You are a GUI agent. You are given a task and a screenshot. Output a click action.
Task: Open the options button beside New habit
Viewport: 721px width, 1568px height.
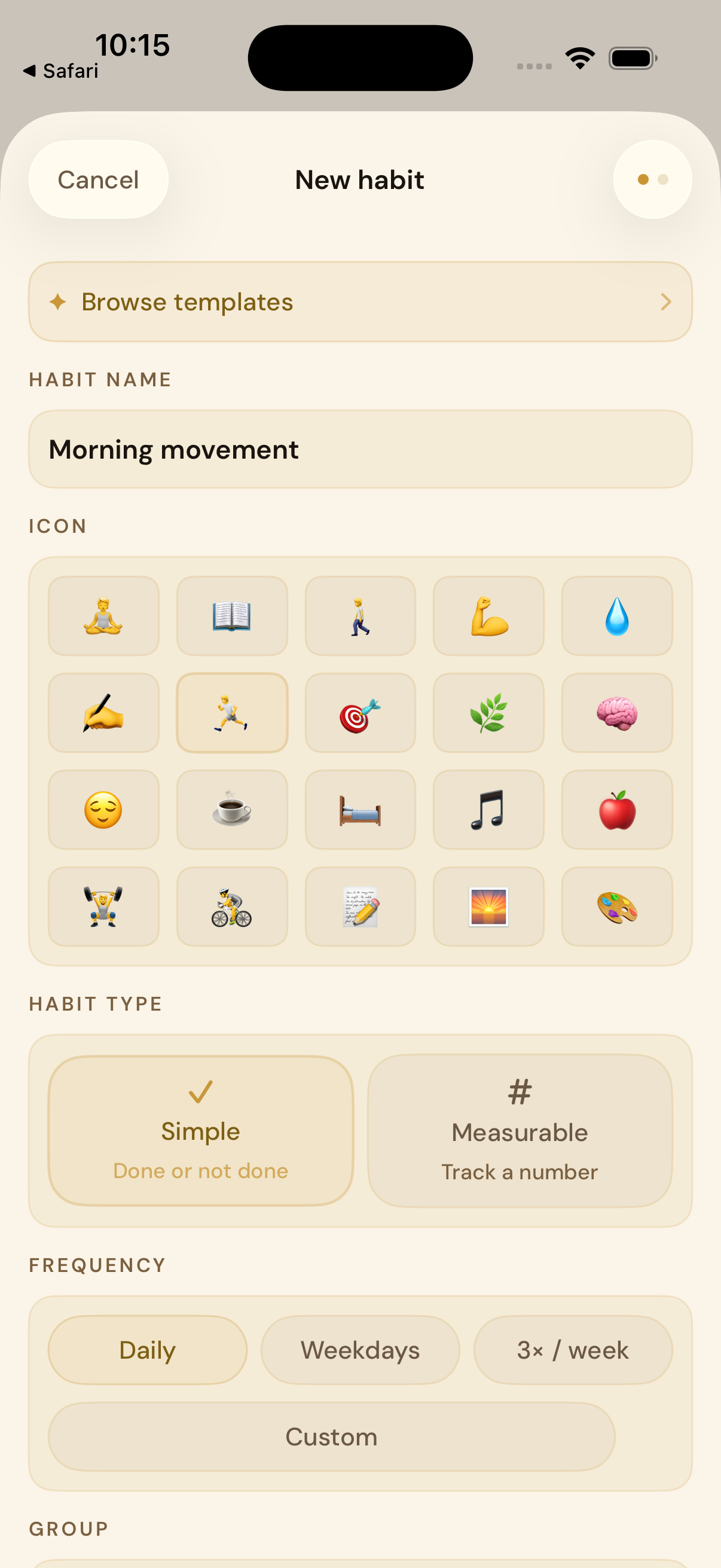652,179
